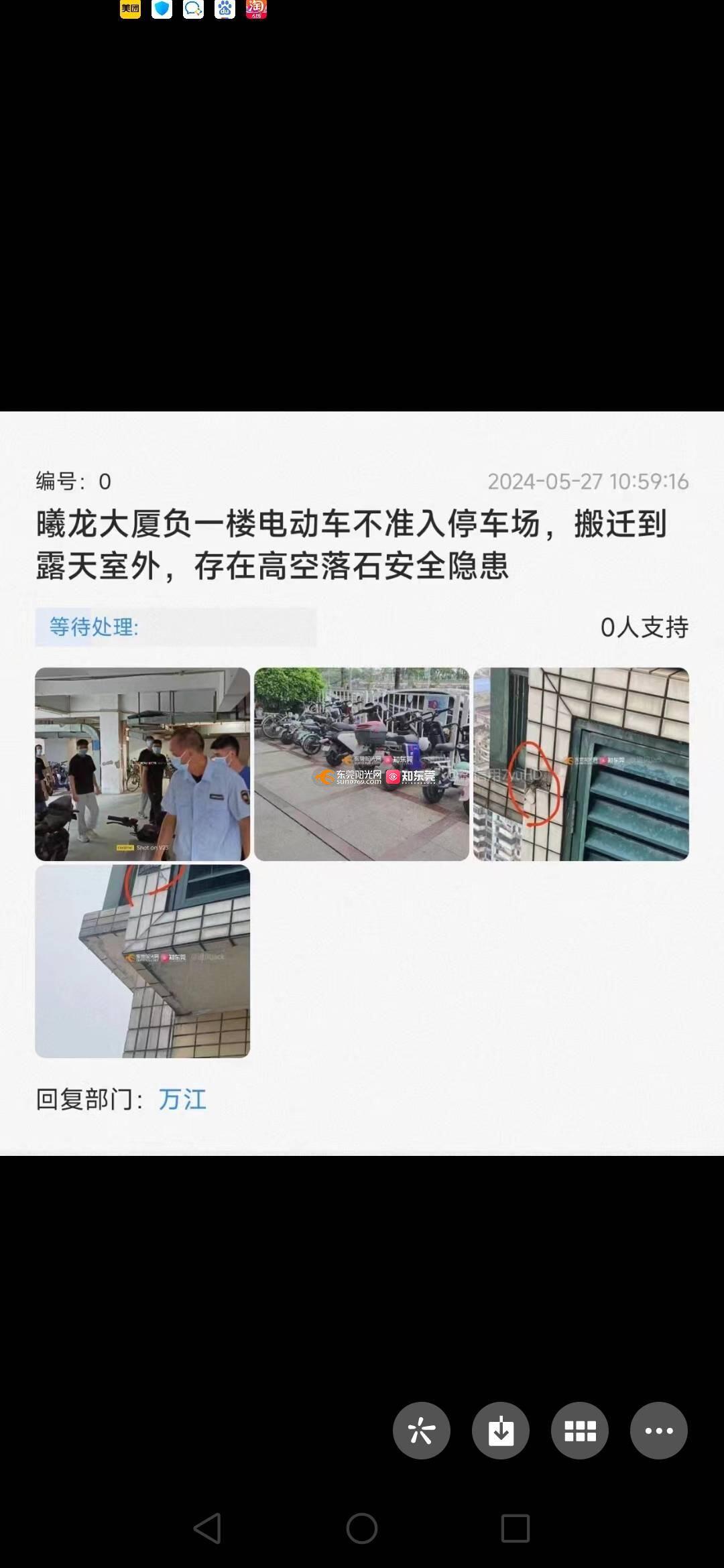Open the grid view of all images
The width and height of the screenshot is (724, 1568).
point(580,1431)
